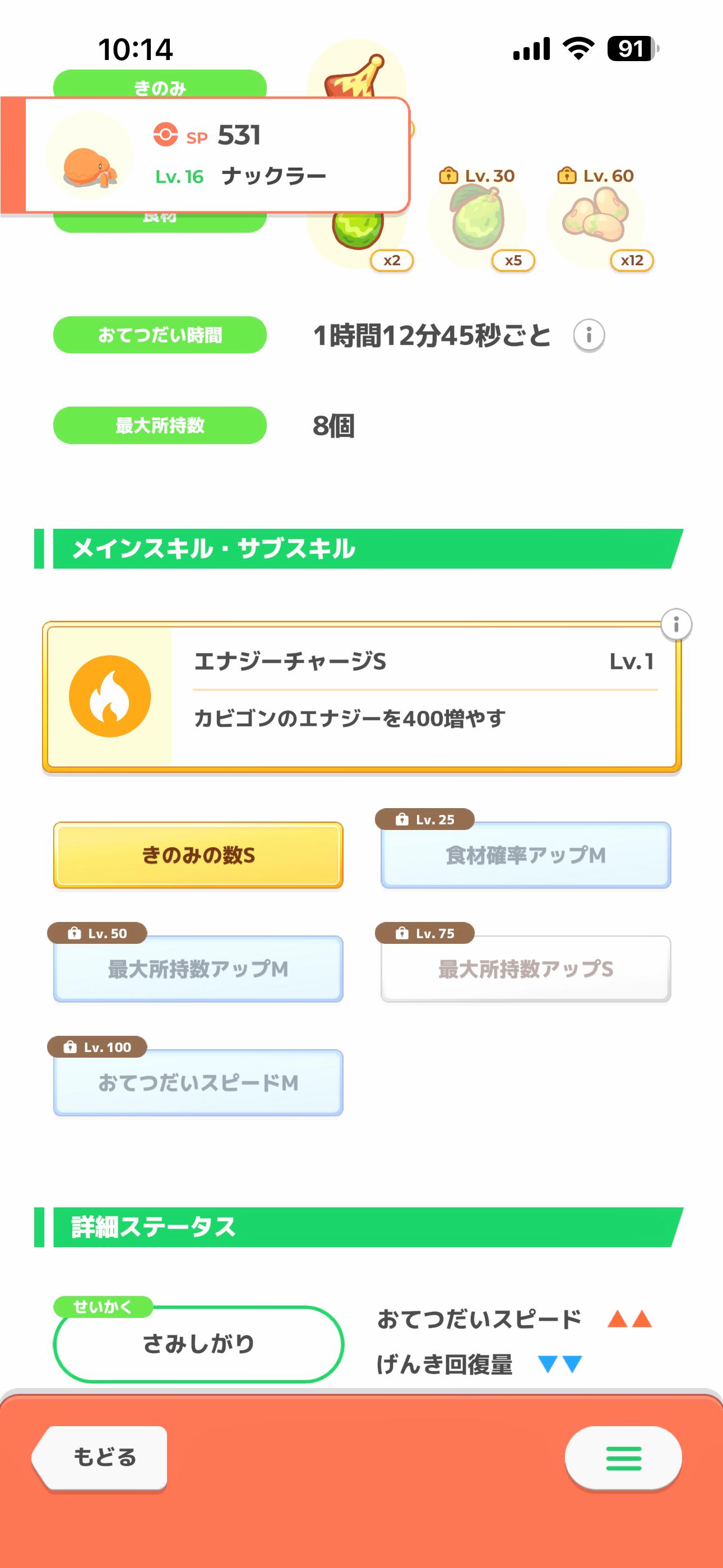Tap the さみしがり nature box
The width and height of the screenshot is (723, 1568).
click(198, 1344)
